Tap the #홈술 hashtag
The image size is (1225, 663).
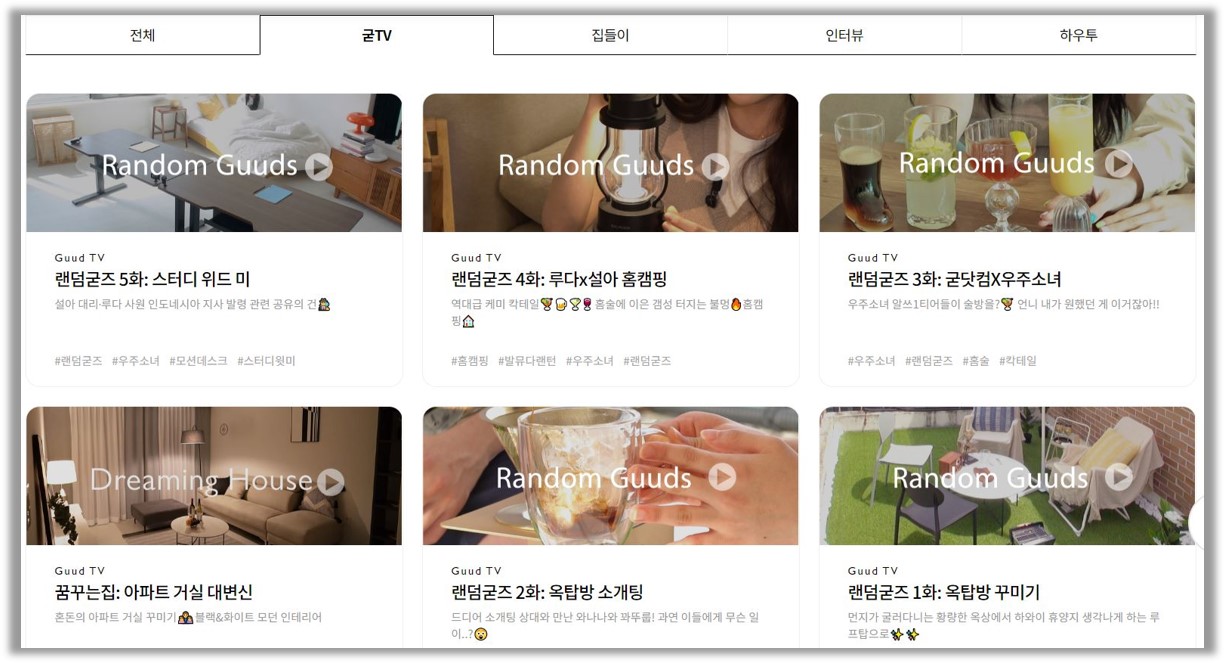point(975,361)
